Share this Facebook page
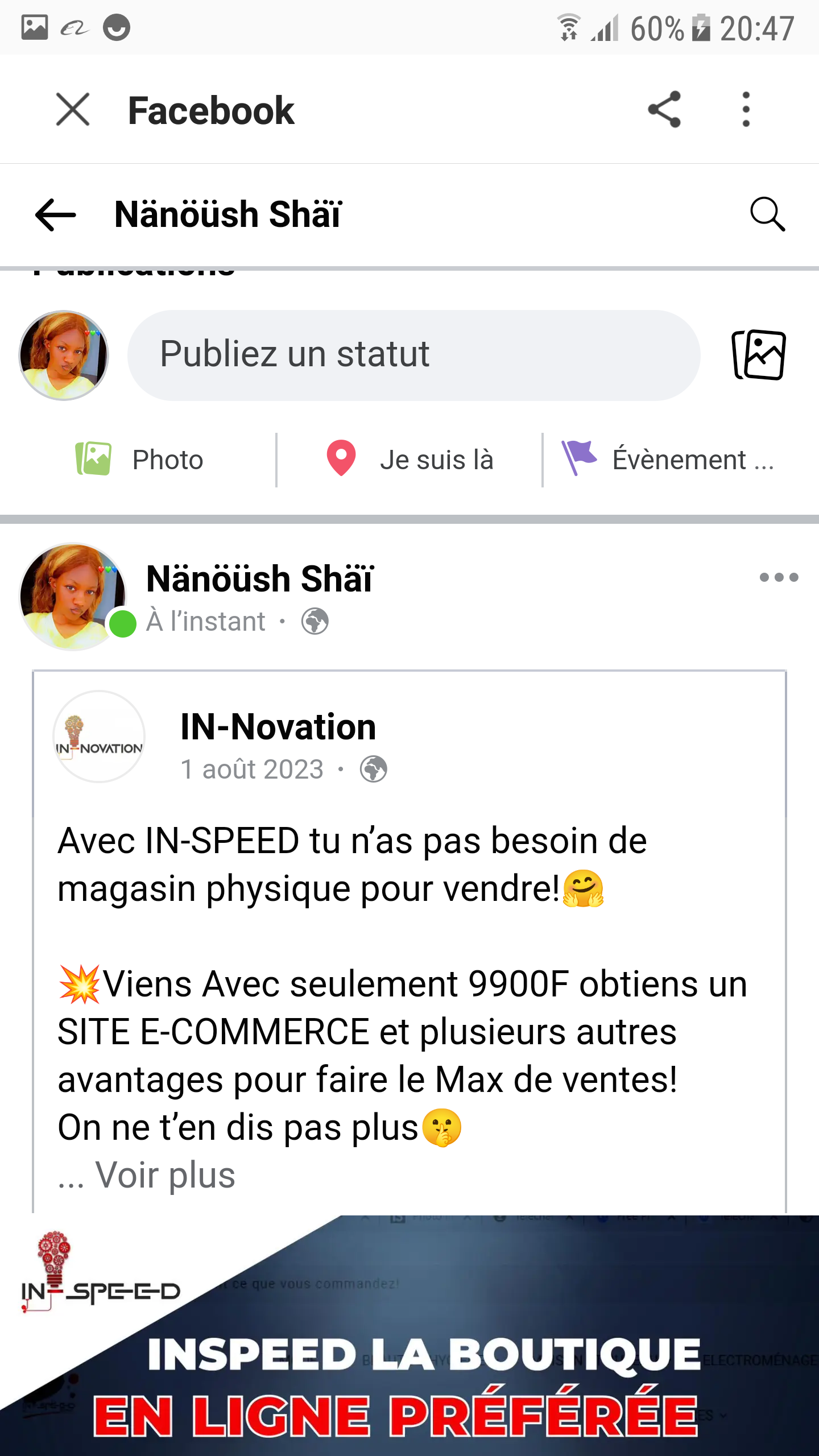Viewport: 819px width, 1456px height. [x=664, y=109]
